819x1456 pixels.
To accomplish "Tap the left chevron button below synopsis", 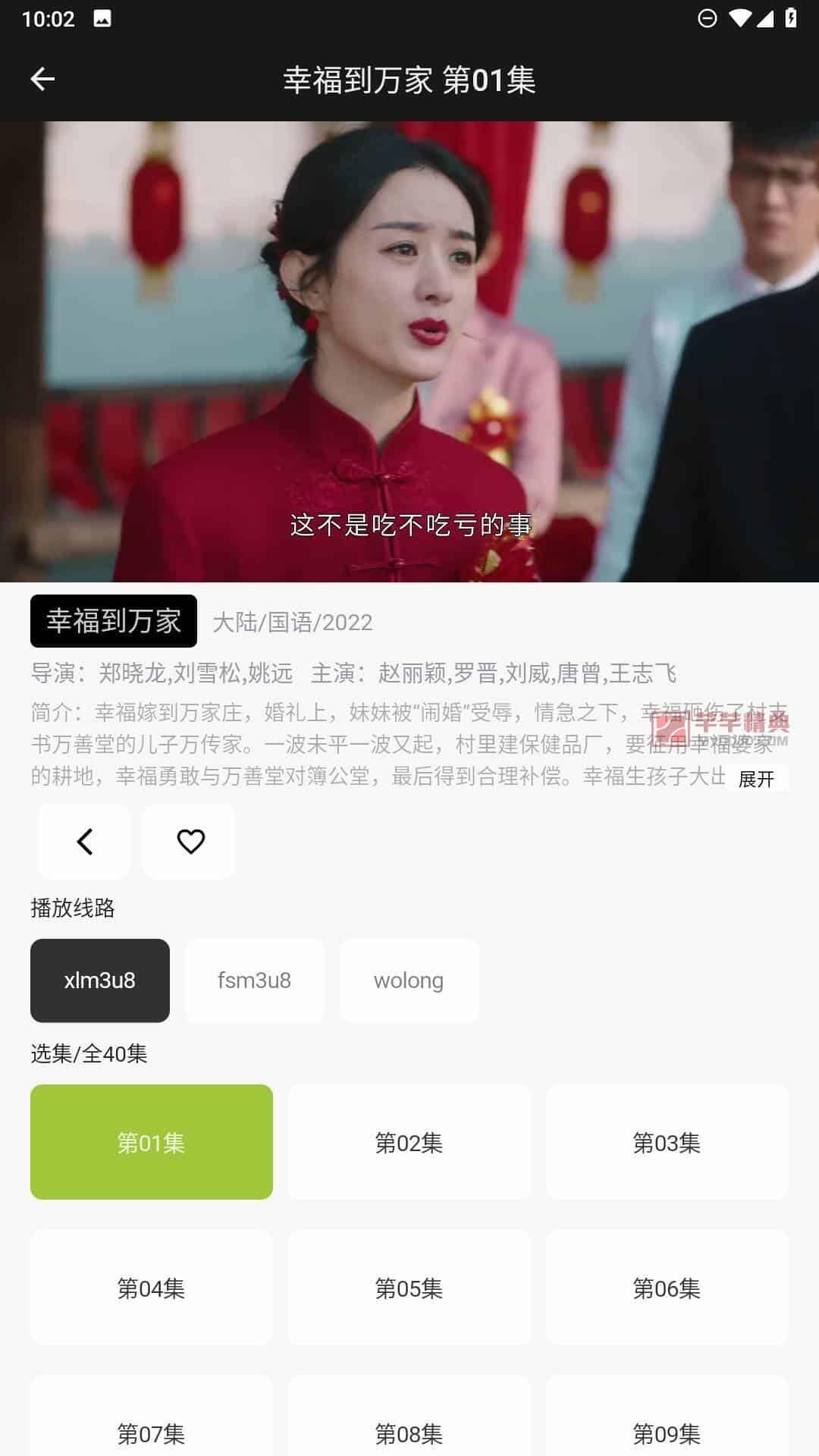I will pos(84,842).
